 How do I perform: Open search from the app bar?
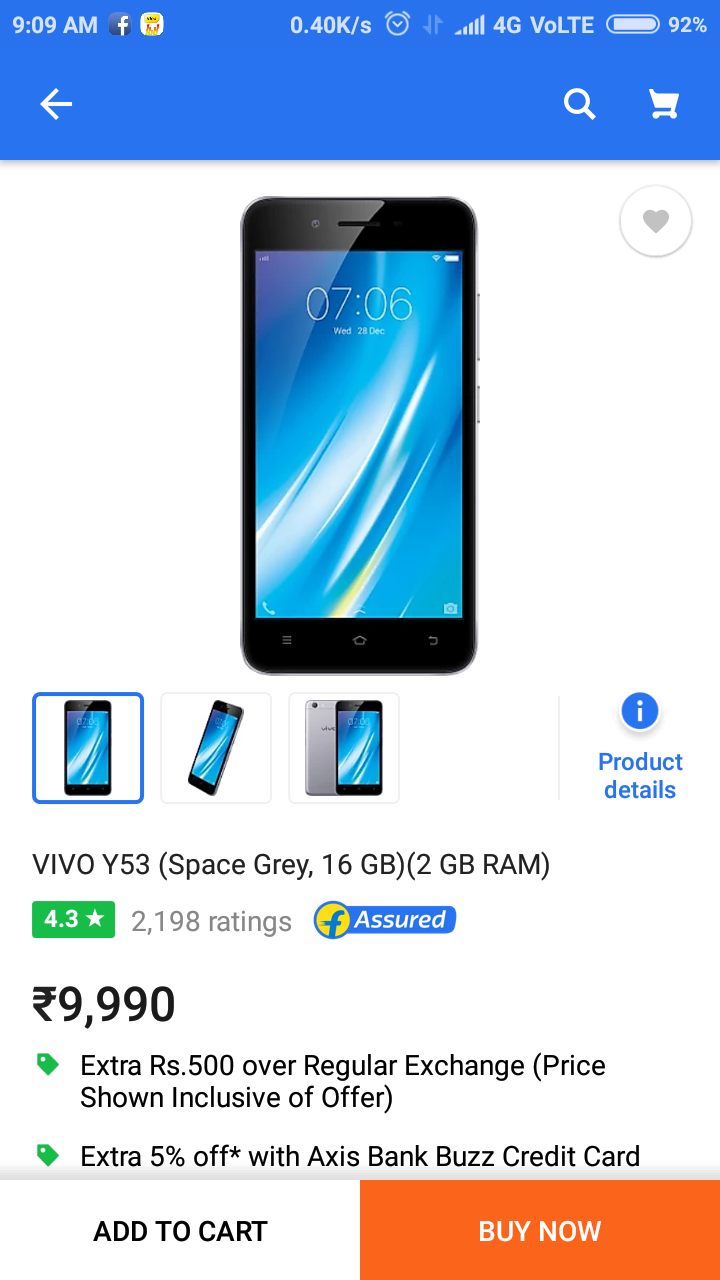(x=579, y=104)
